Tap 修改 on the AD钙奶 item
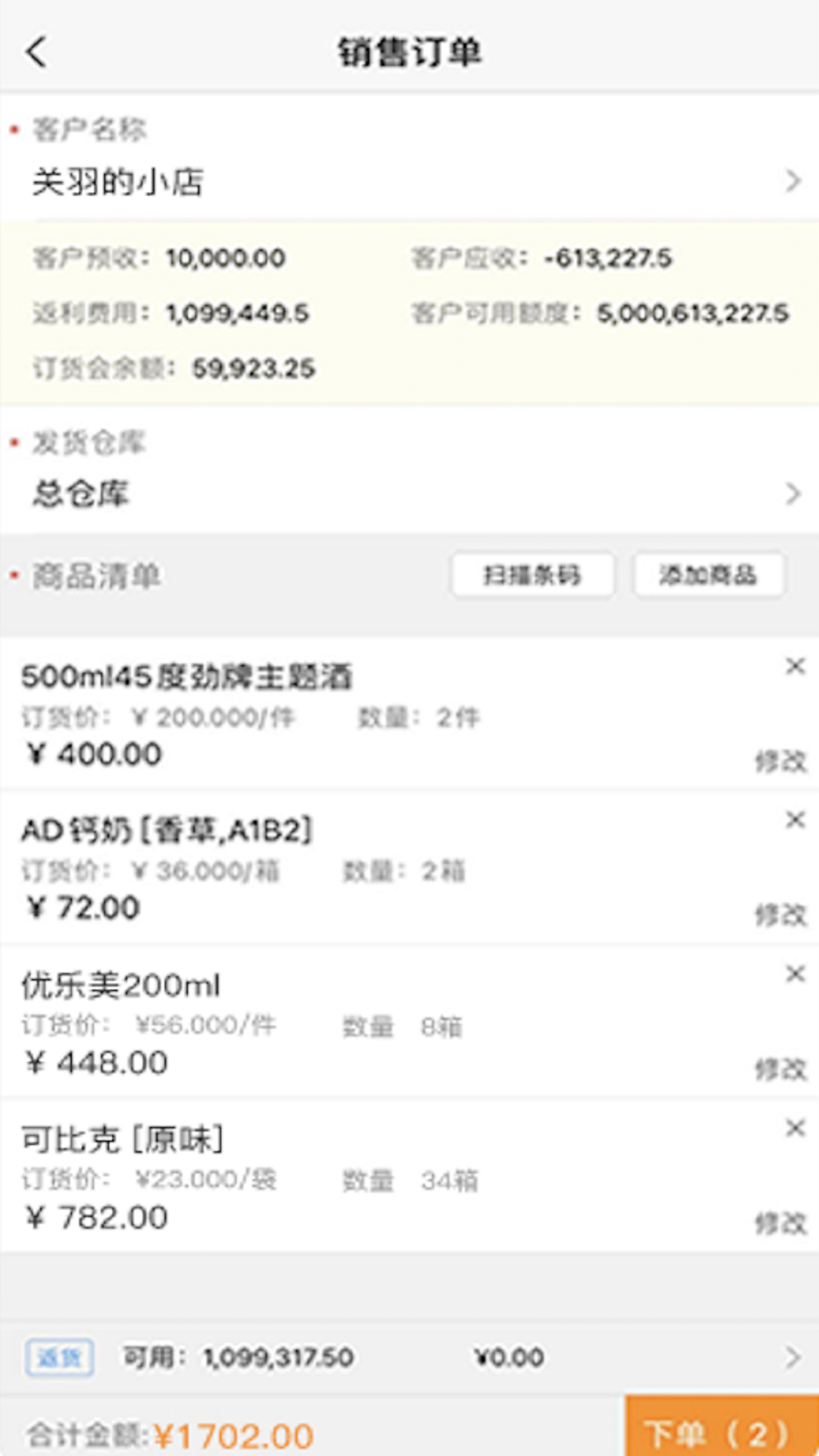Image resolution: width=819 pixels, height=1456 pixels. pos(780,915)
